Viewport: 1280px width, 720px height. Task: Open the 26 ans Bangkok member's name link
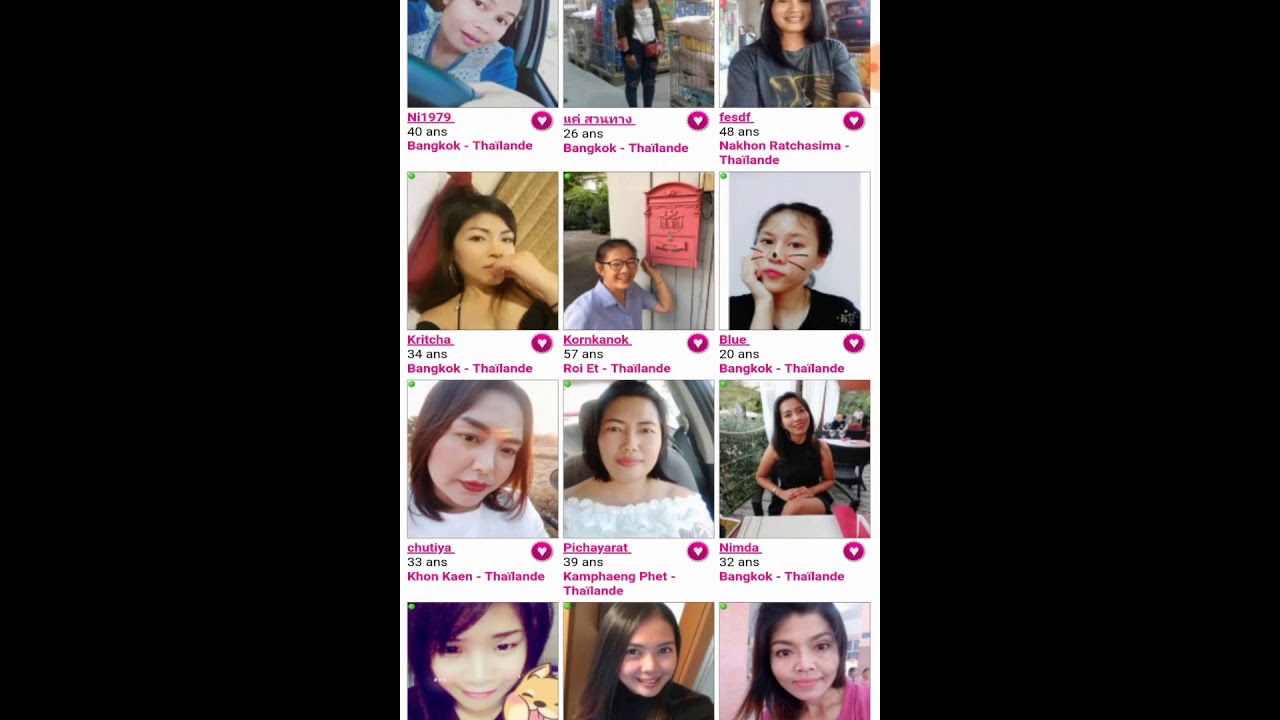[598, 119]
